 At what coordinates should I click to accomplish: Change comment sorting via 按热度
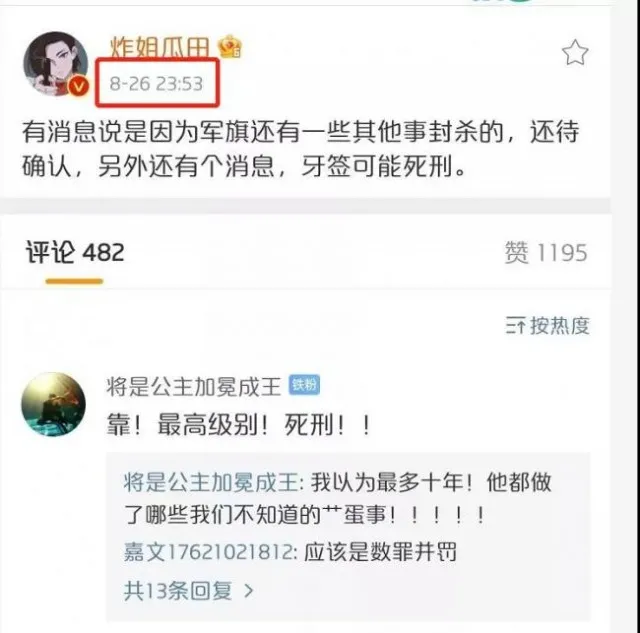[x=548, y=325]
